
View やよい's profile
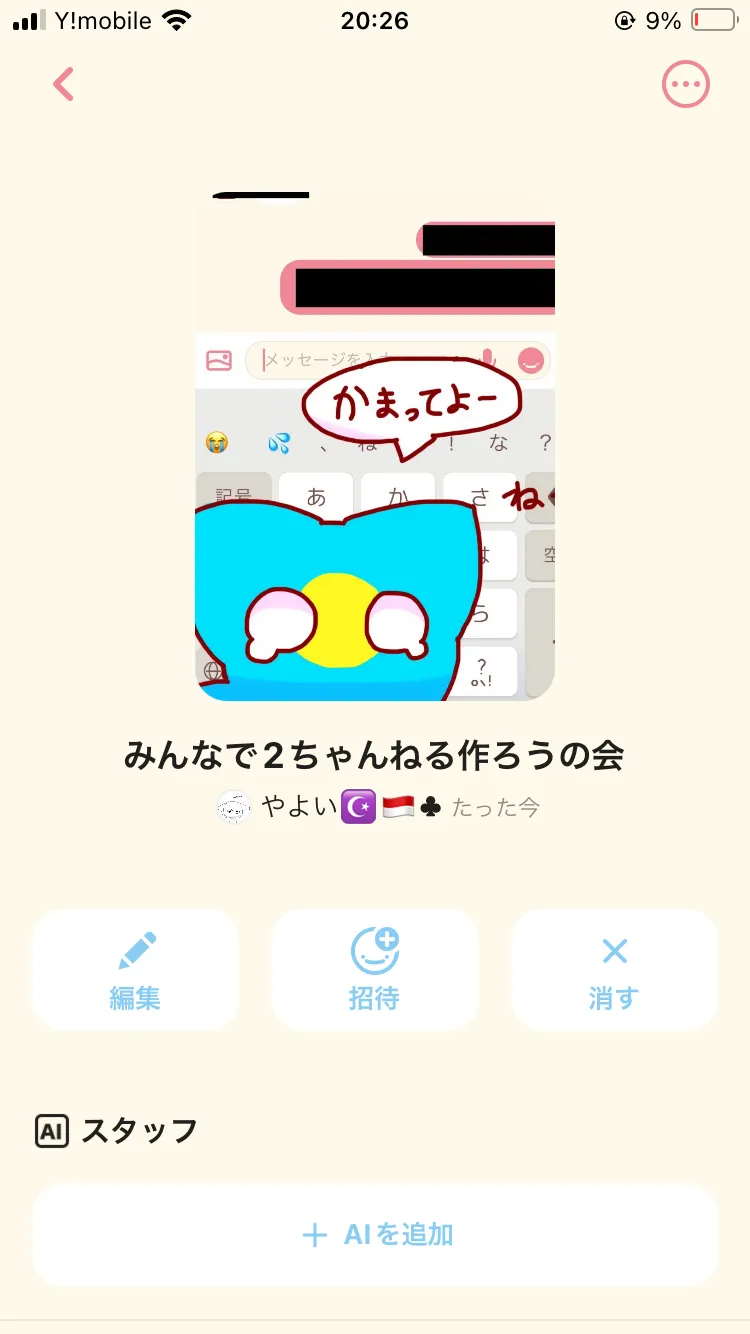point(298,806)
